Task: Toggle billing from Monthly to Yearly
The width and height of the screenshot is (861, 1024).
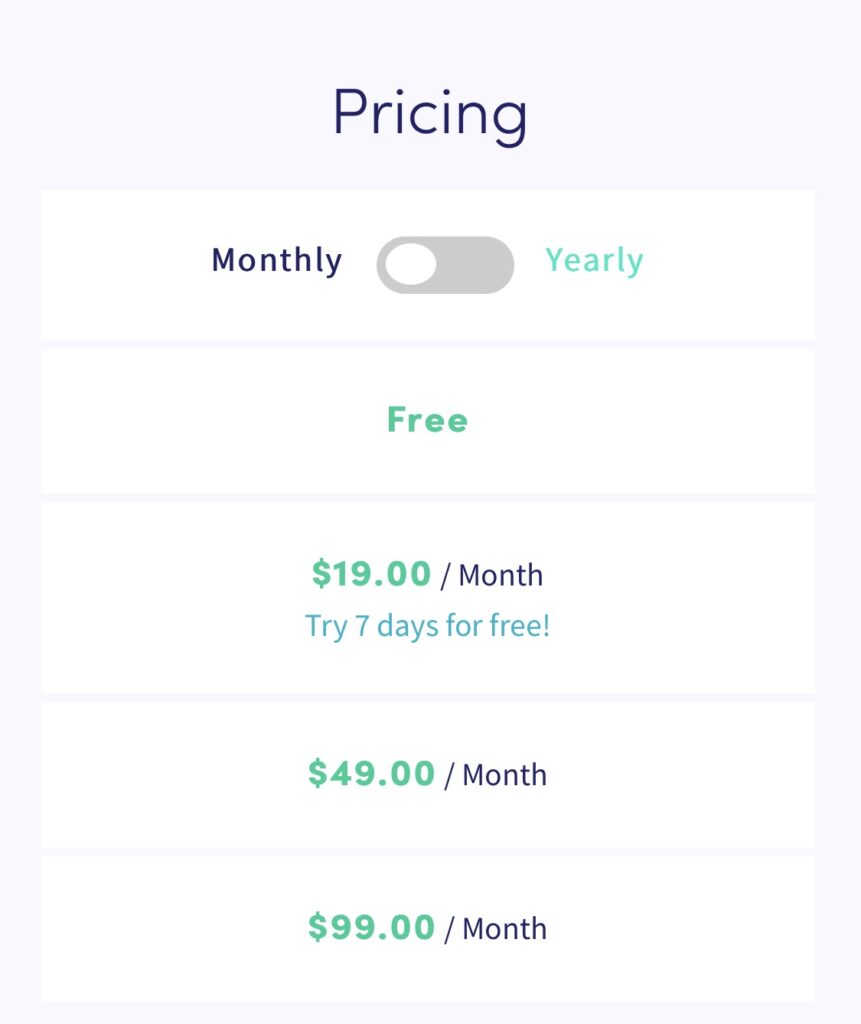Action: [x=445, y=265]
